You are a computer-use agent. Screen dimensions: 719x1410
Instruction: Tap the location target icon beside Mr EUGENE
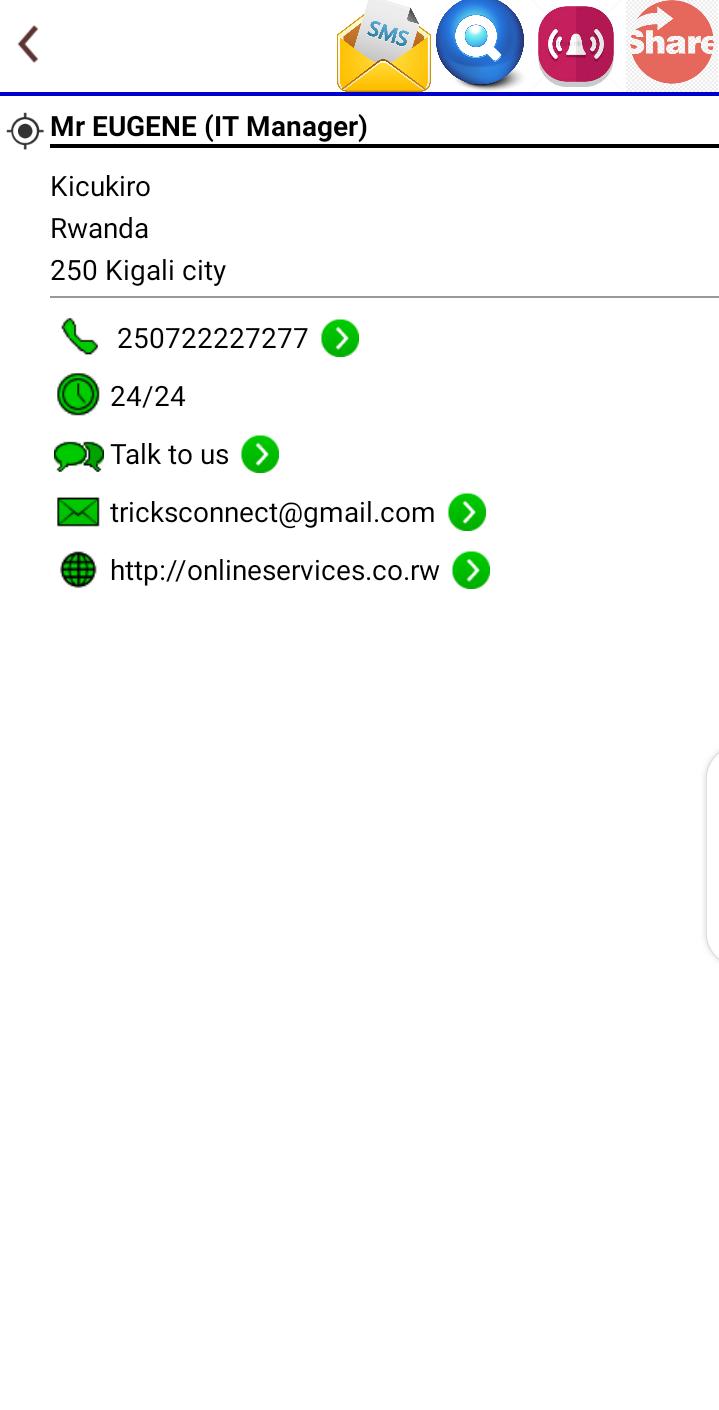[x=24, y=131]
